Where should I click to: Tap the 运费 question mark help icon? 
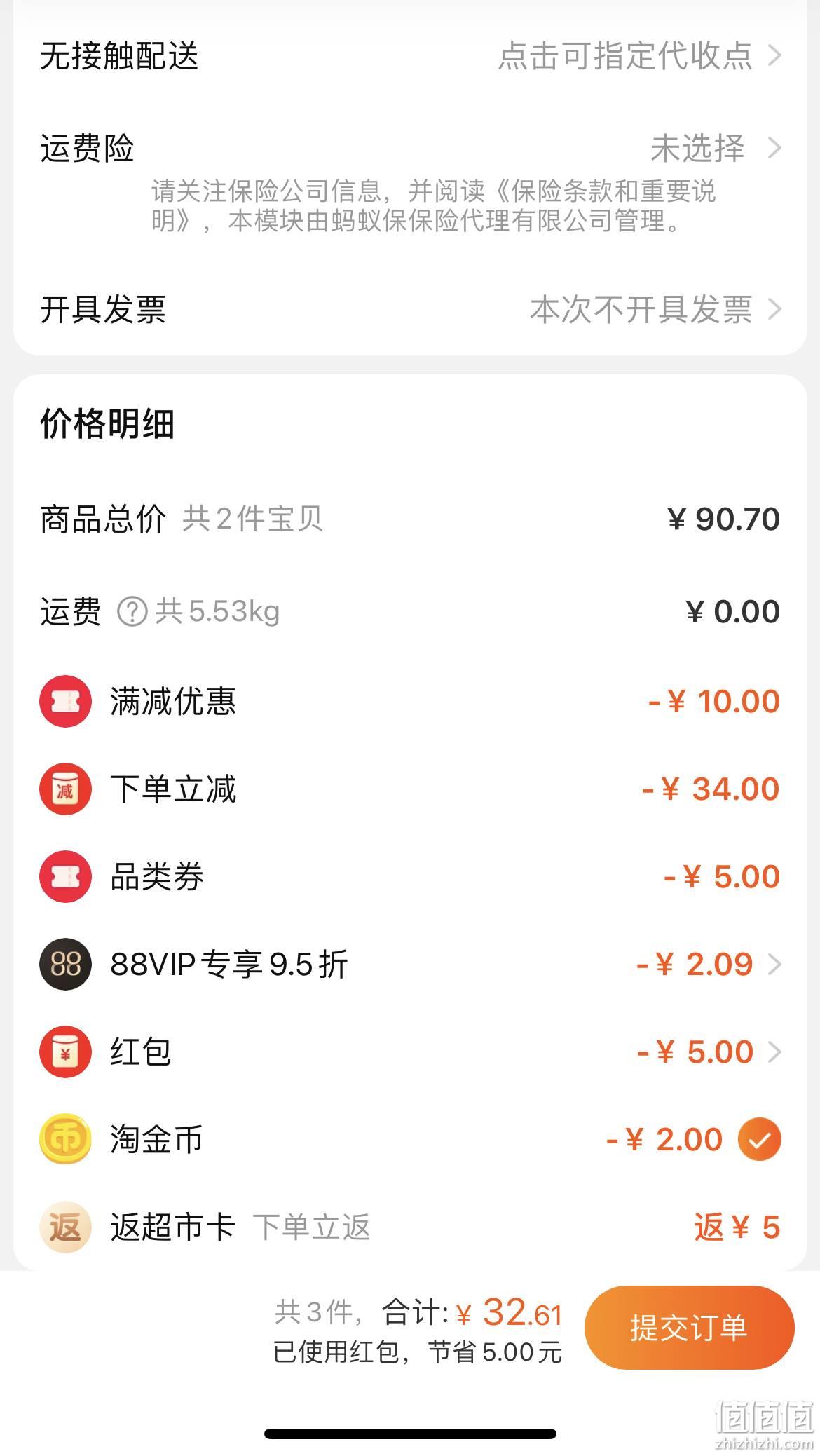click(x=132, y=612)
